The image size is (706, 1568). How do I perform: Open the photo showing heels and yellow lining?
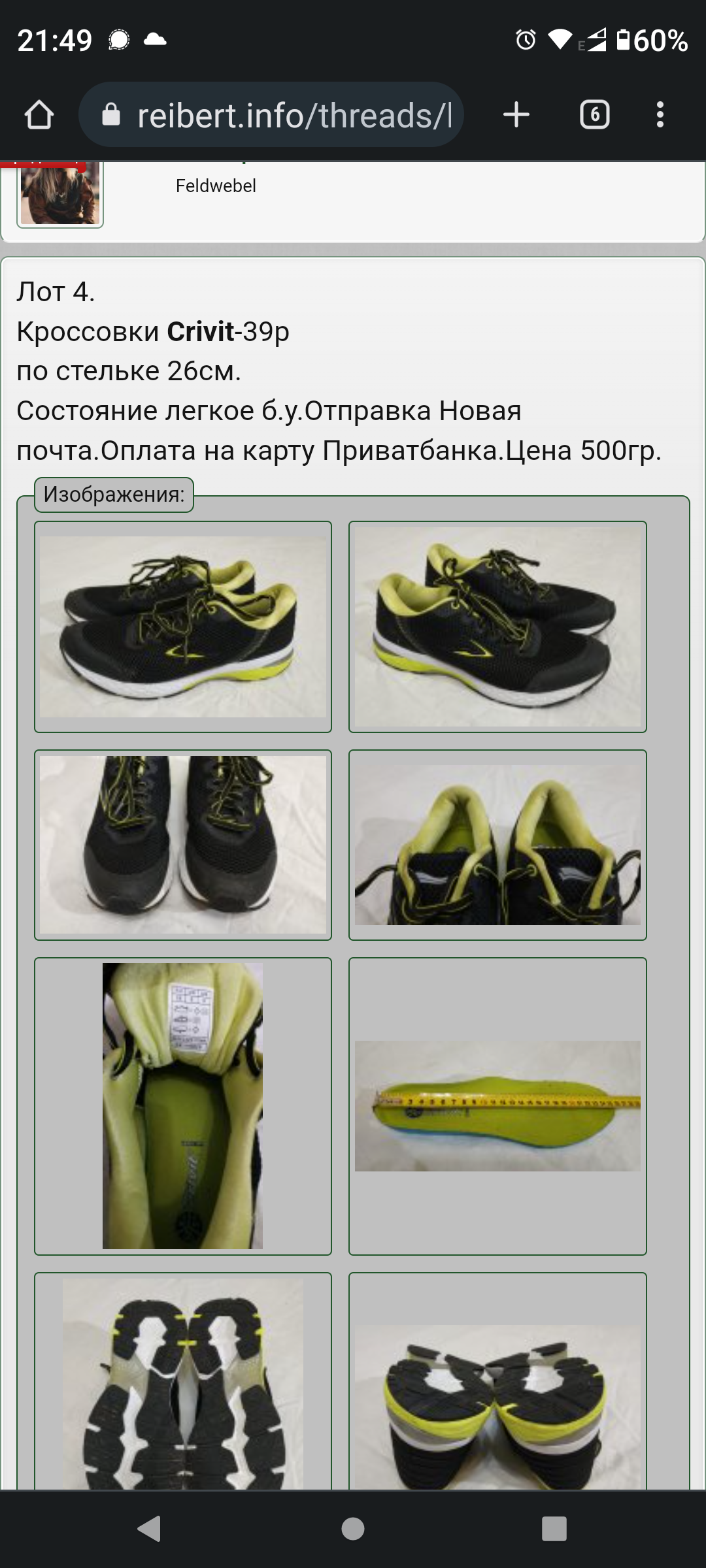497,845
